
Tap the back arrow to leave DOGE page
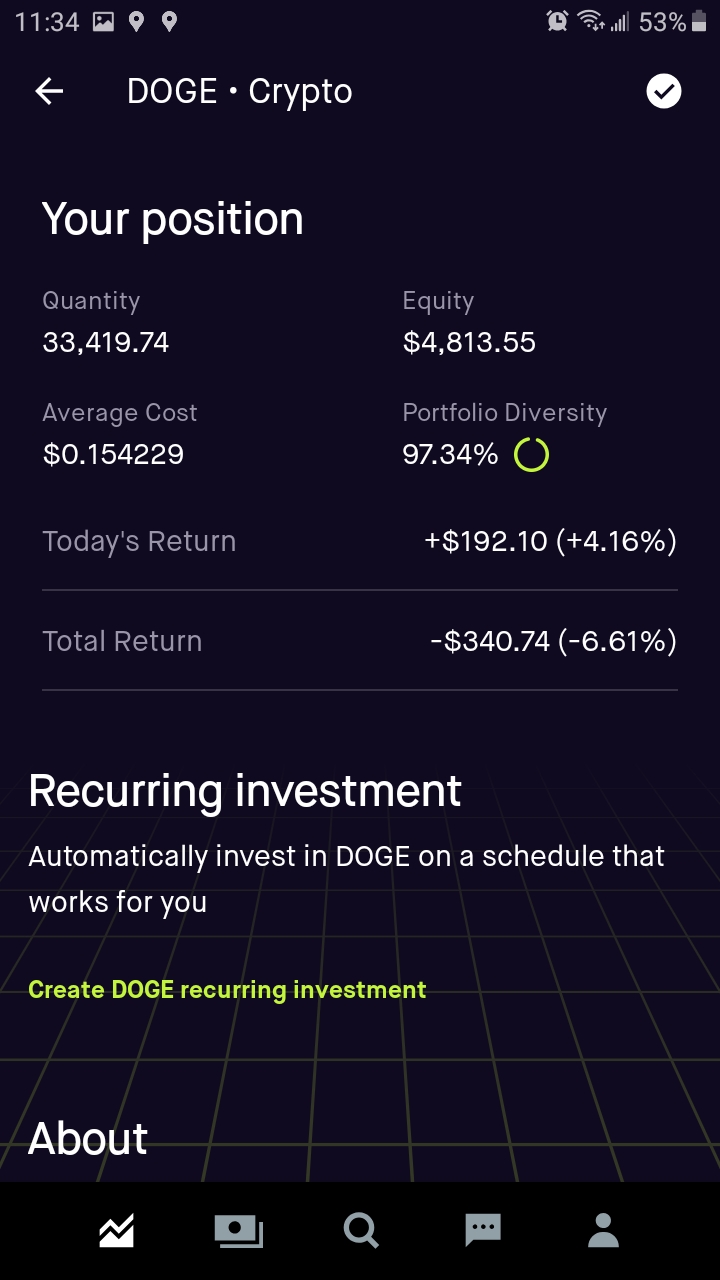(x=48, y=91)
